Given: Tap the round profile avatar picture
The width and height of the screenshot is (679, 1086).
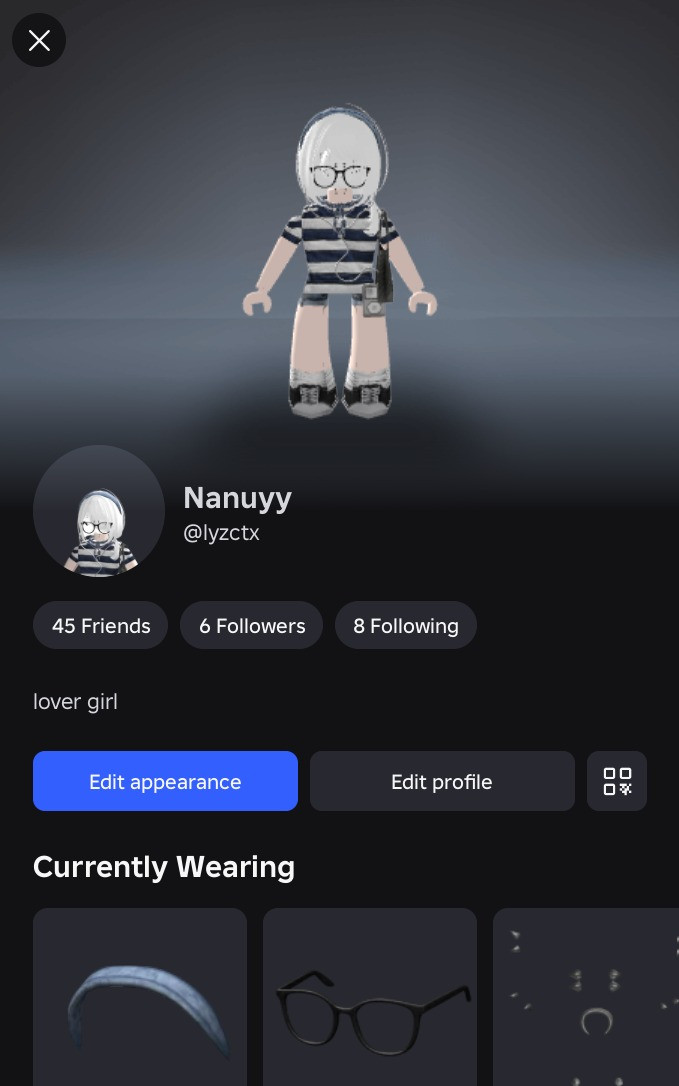Looking at the screenshot, I should 99,511.
